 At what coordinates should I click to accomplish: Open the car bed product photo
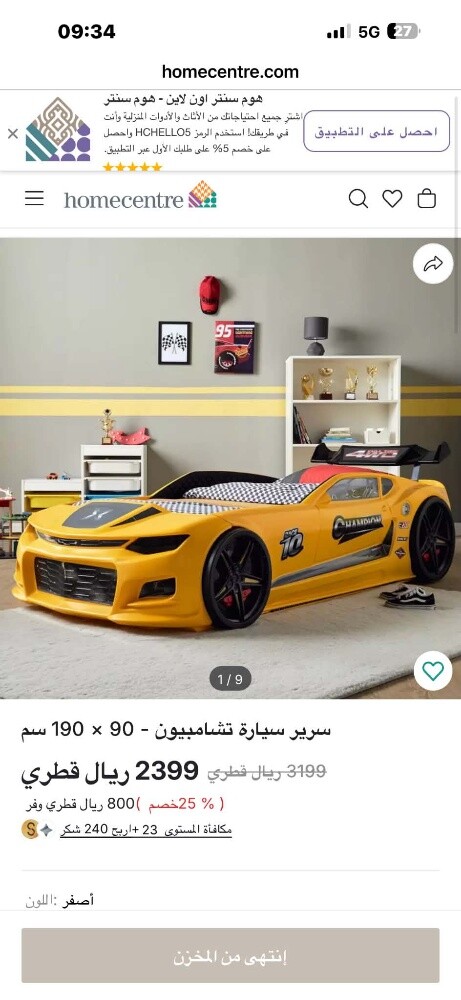pos(230,468)
